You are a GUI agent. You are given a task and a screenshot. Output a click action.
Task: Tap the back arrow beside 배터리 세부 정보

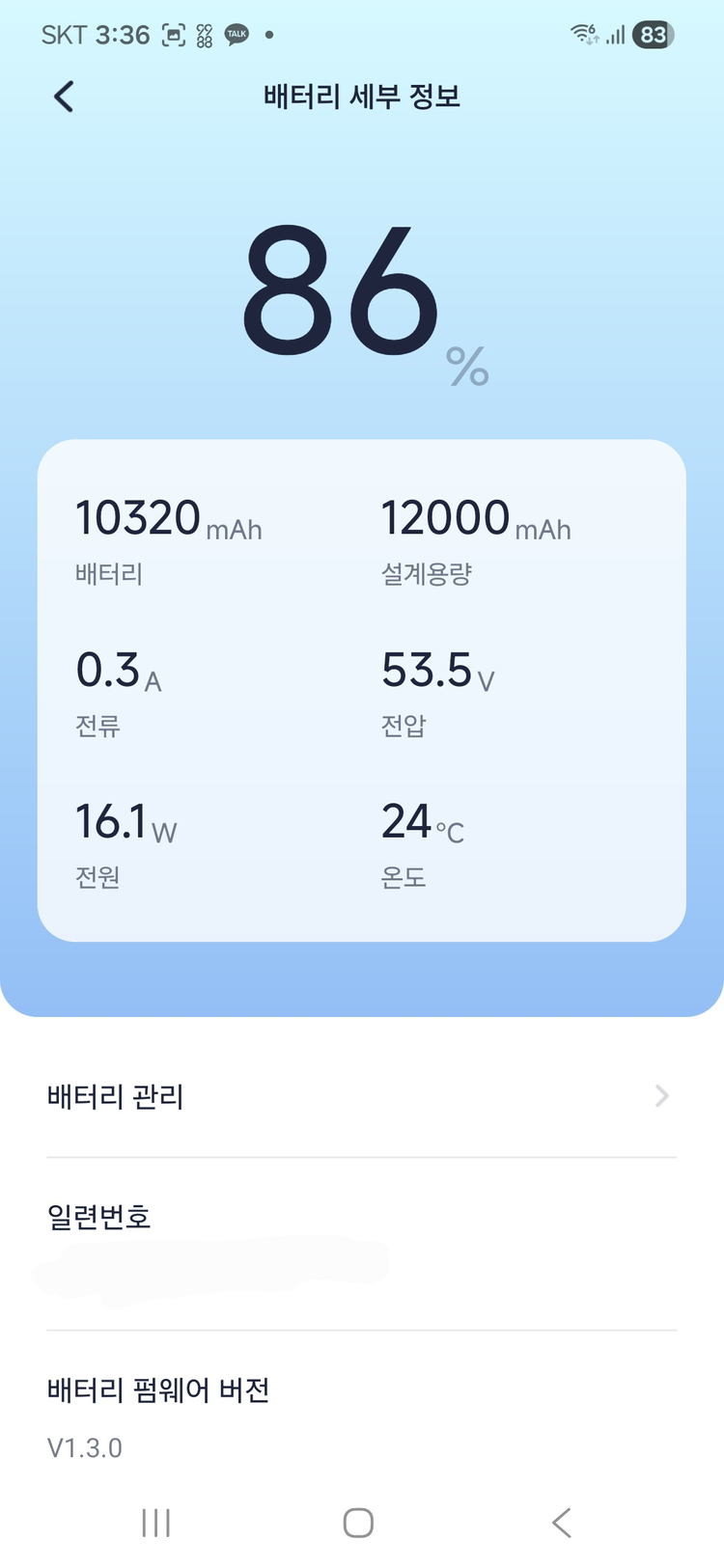62,96
